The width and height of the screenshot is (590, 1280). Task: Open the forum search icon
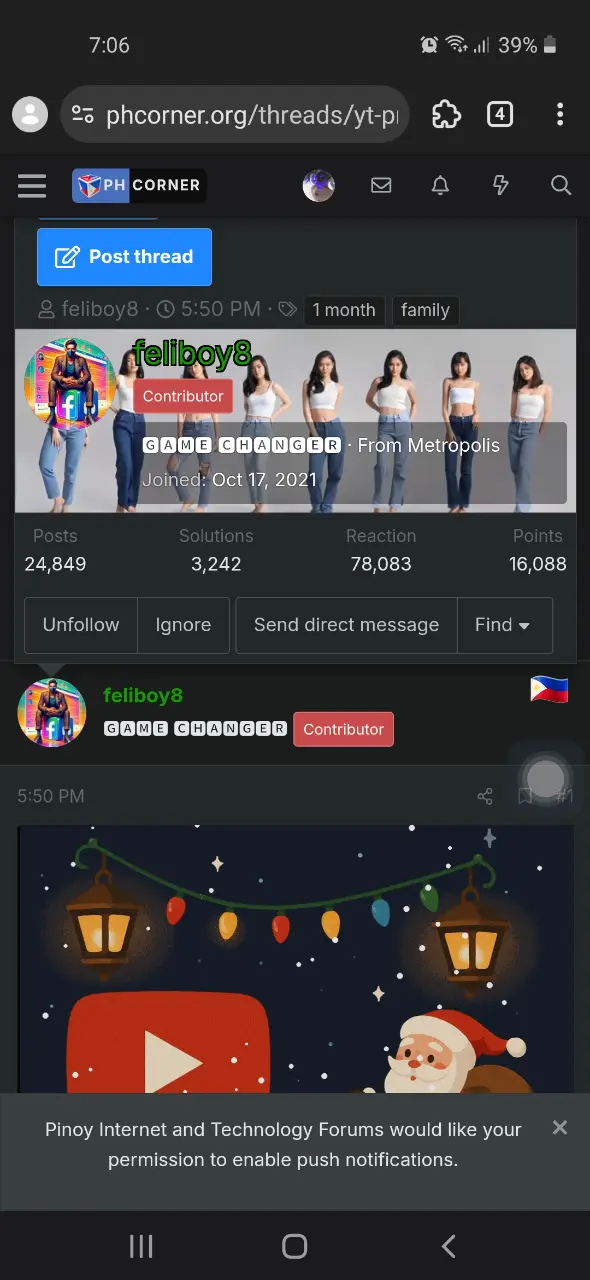click(561, 185)
